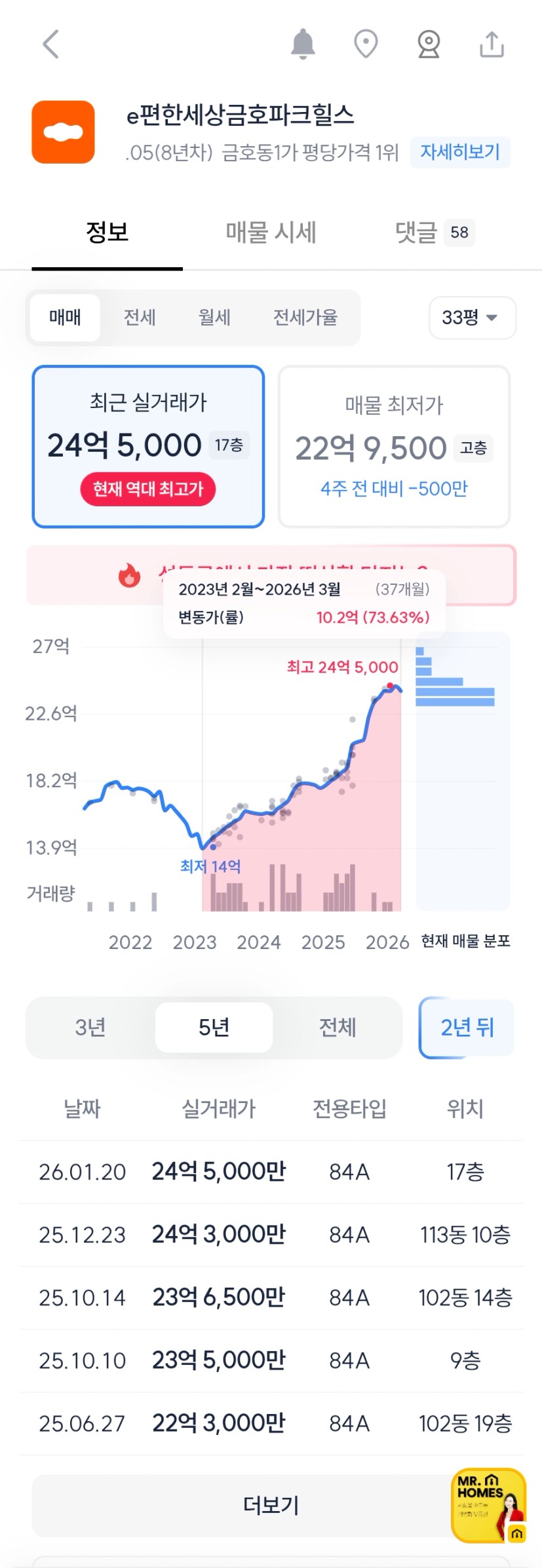This screenshot has height=1568, width=542.
Task: Tap the 2년 뒤 forecast button
Action: pyautogui.click(x=467, y=1028)
